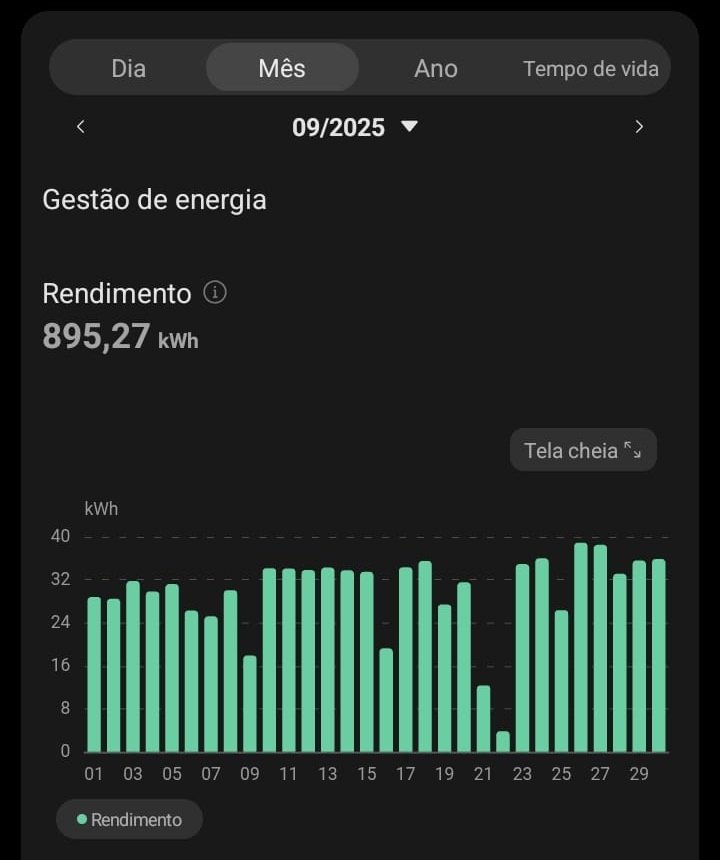720x860 pixels.
Task: Go to the previous month
Action: point(81,127)
